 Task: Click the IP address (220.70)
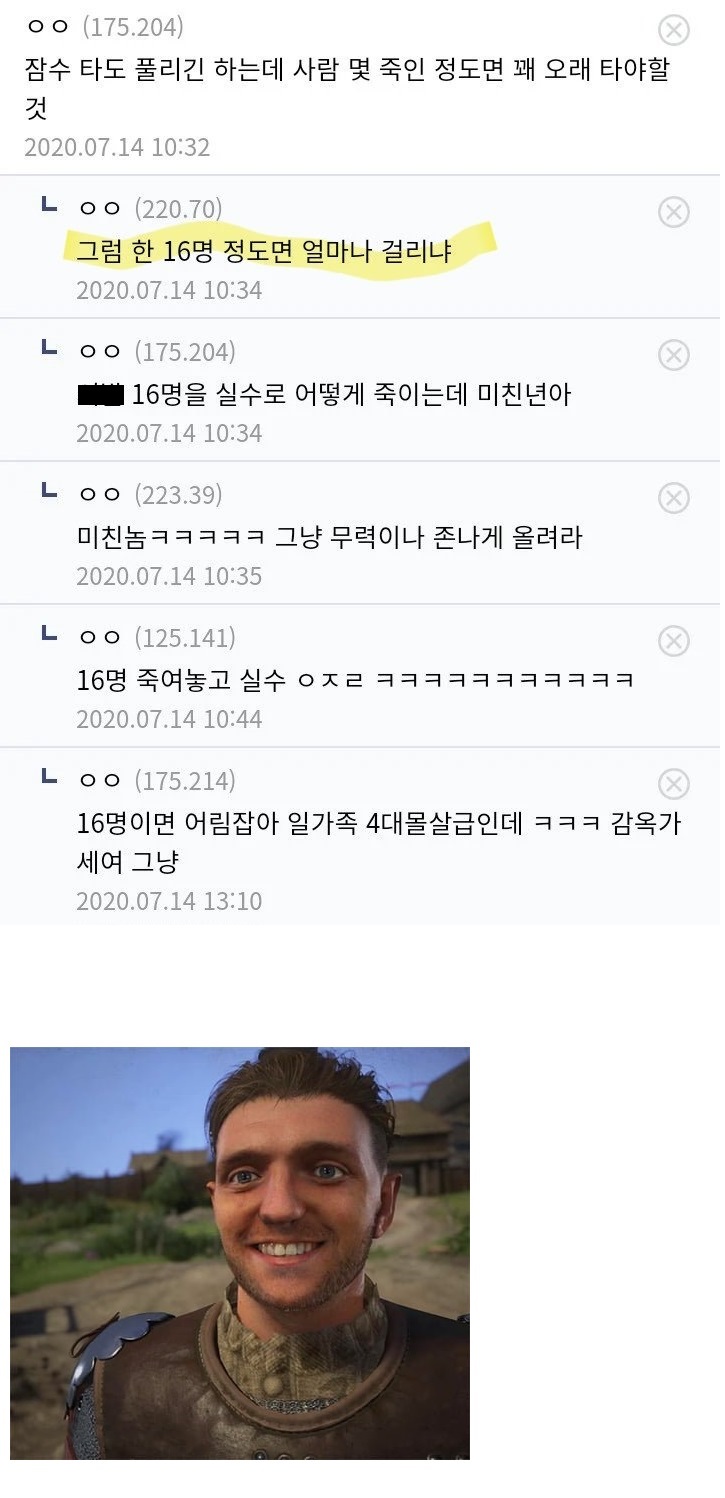tap(166, 208)
